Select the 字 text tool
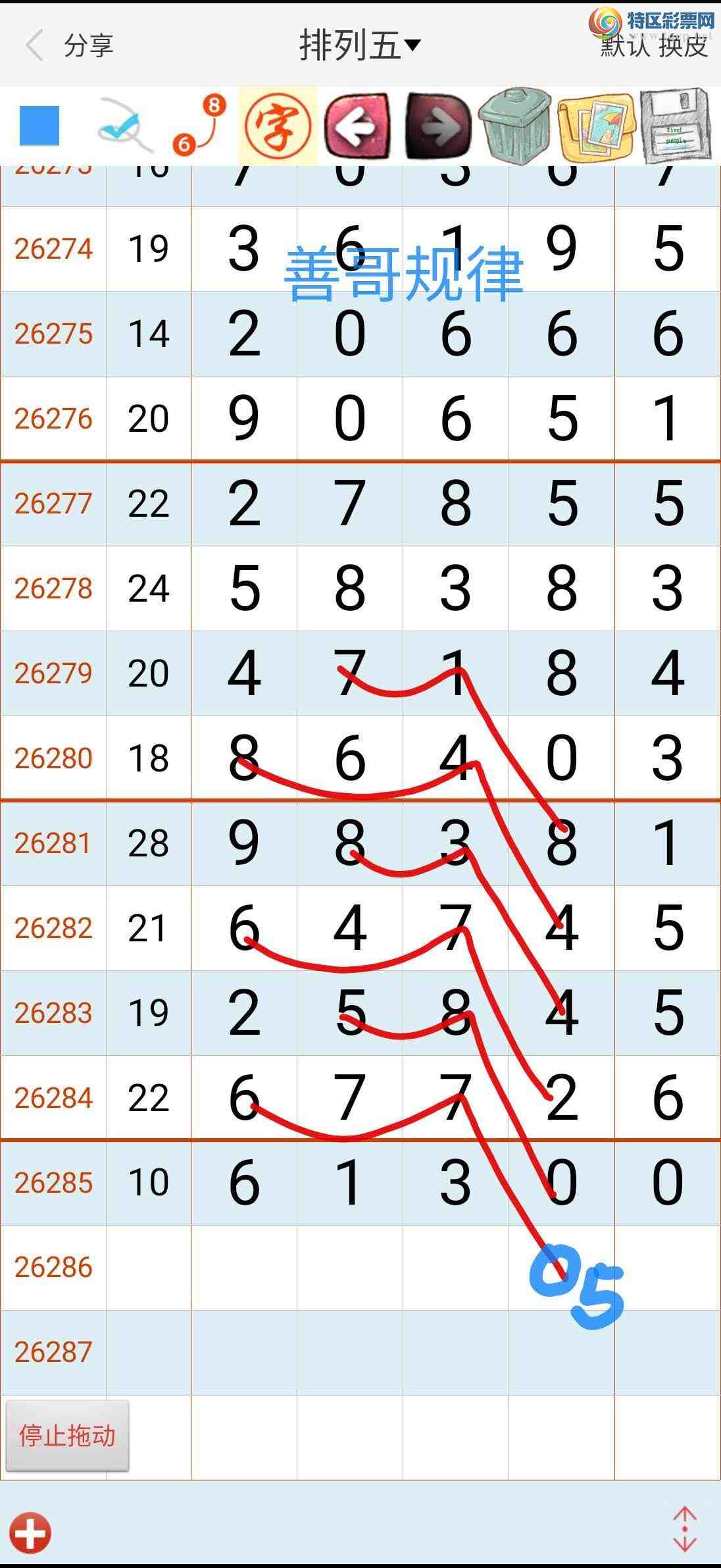This screenshot has height=1568, width=721. click(278, 125)
